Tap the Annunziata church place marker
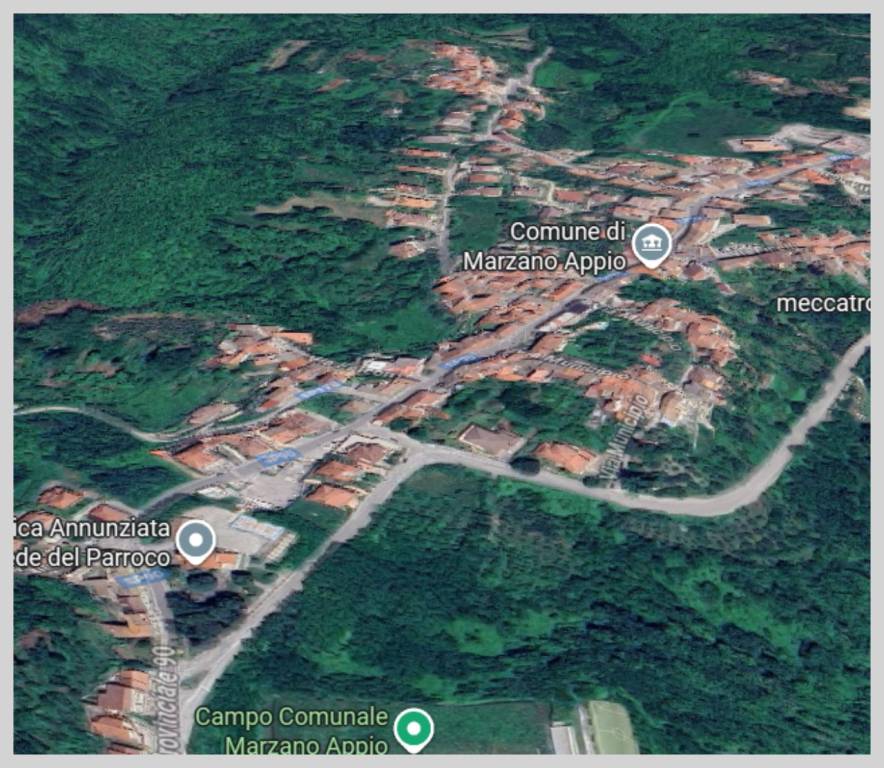The width and height of the screenshot is (884, 768). click(195, 541)
